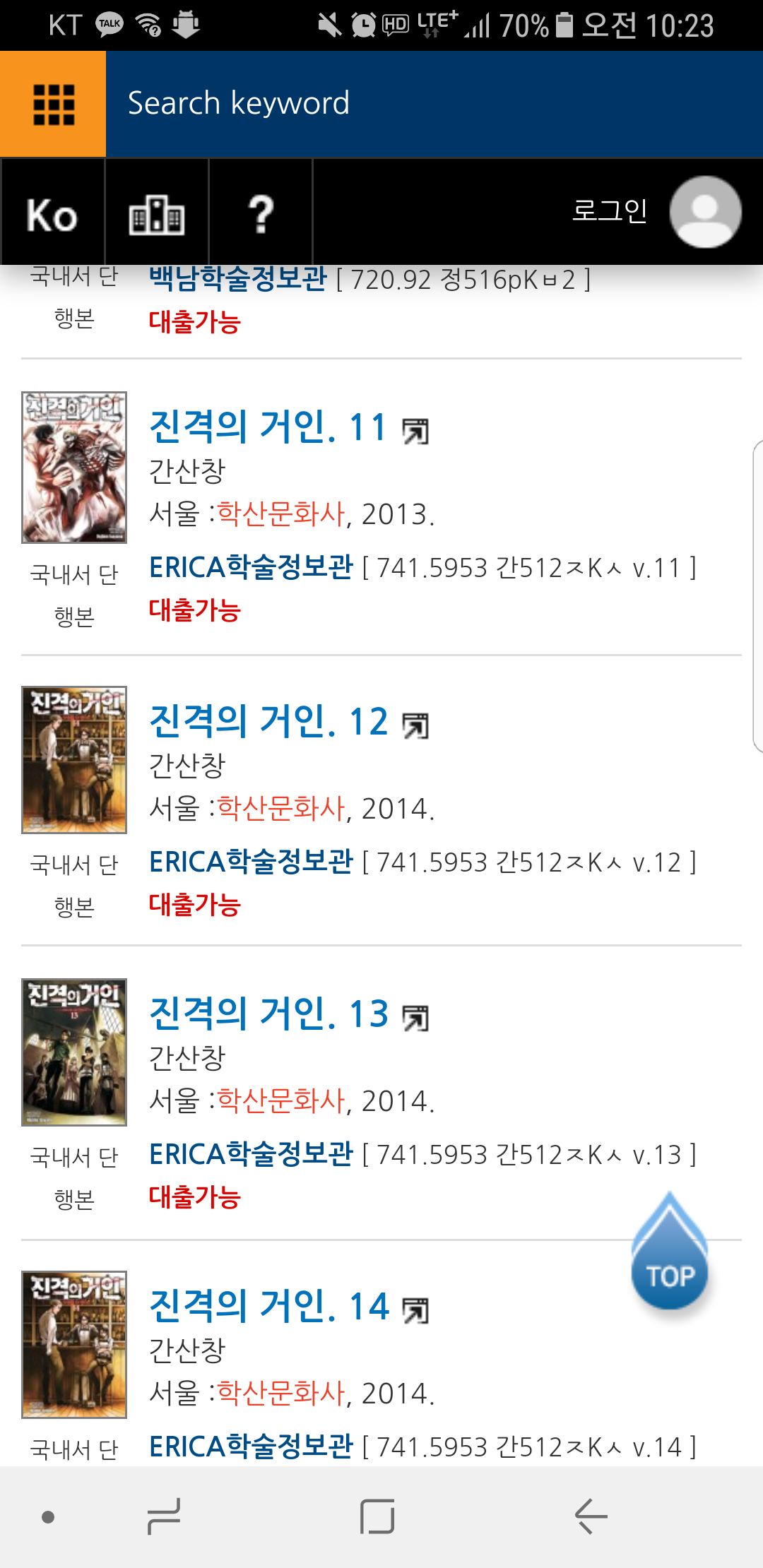Open the title 진격의 거인. 14
Screen dimensions: 763x1568
(x=268, y=1307)
